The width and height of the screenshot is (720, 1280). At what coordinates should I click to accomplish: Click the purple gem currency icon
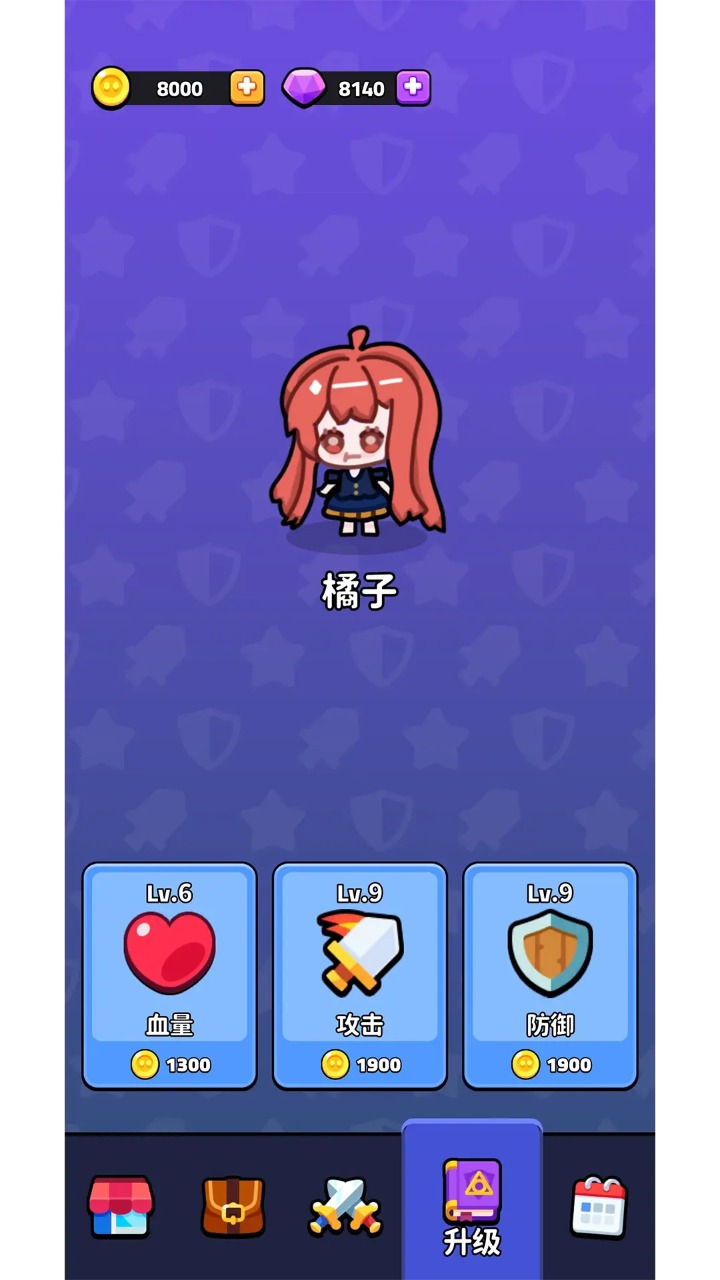point(305,87)
